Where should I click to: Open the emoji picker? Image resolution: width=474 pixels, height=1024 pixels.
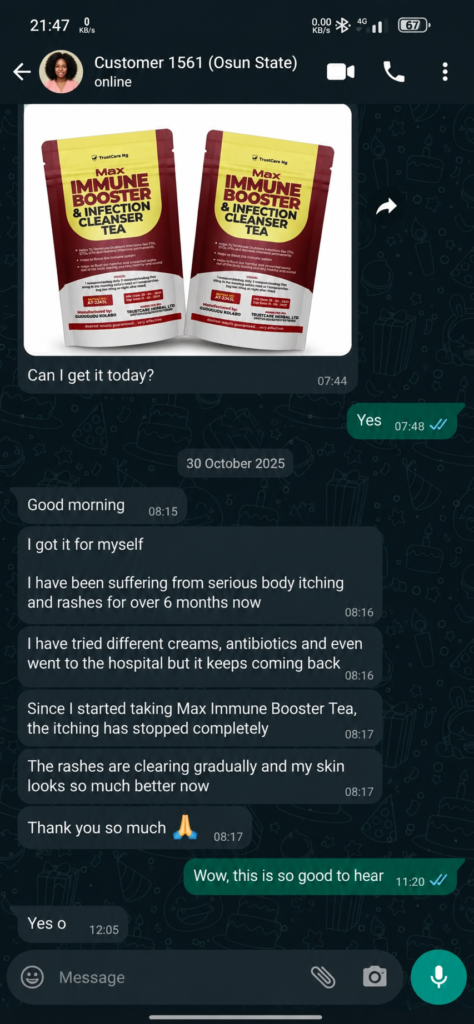pyautogui.click(x=32, y=977)
